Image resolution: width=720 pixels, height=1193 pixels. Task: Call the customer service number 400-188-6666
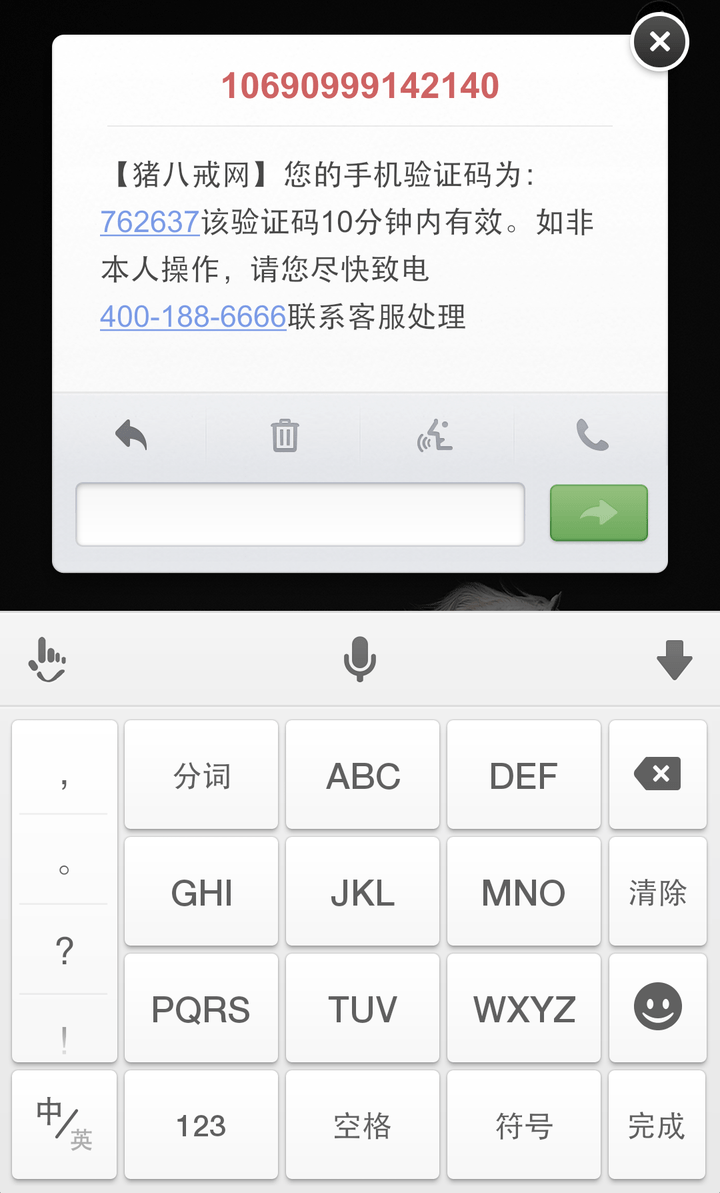(193, 318)
